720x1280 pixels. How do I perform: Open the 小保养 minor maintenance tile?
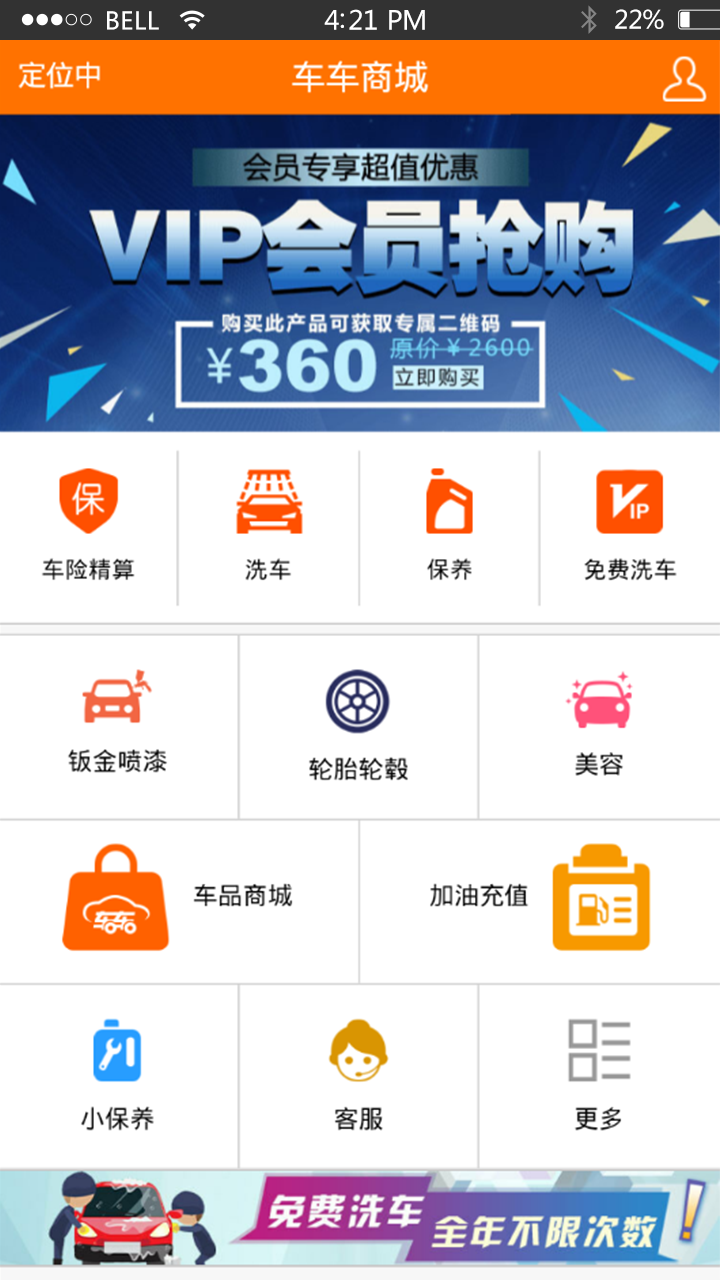[x=119, y=1076]
